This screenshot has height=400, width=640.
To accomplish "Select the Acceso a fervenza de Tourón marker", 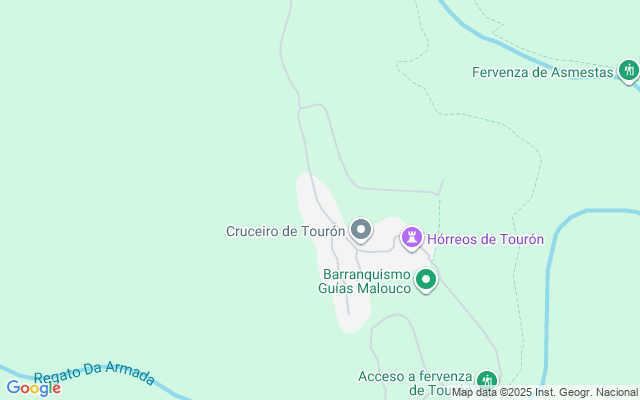I will click(x=486, y=379).
